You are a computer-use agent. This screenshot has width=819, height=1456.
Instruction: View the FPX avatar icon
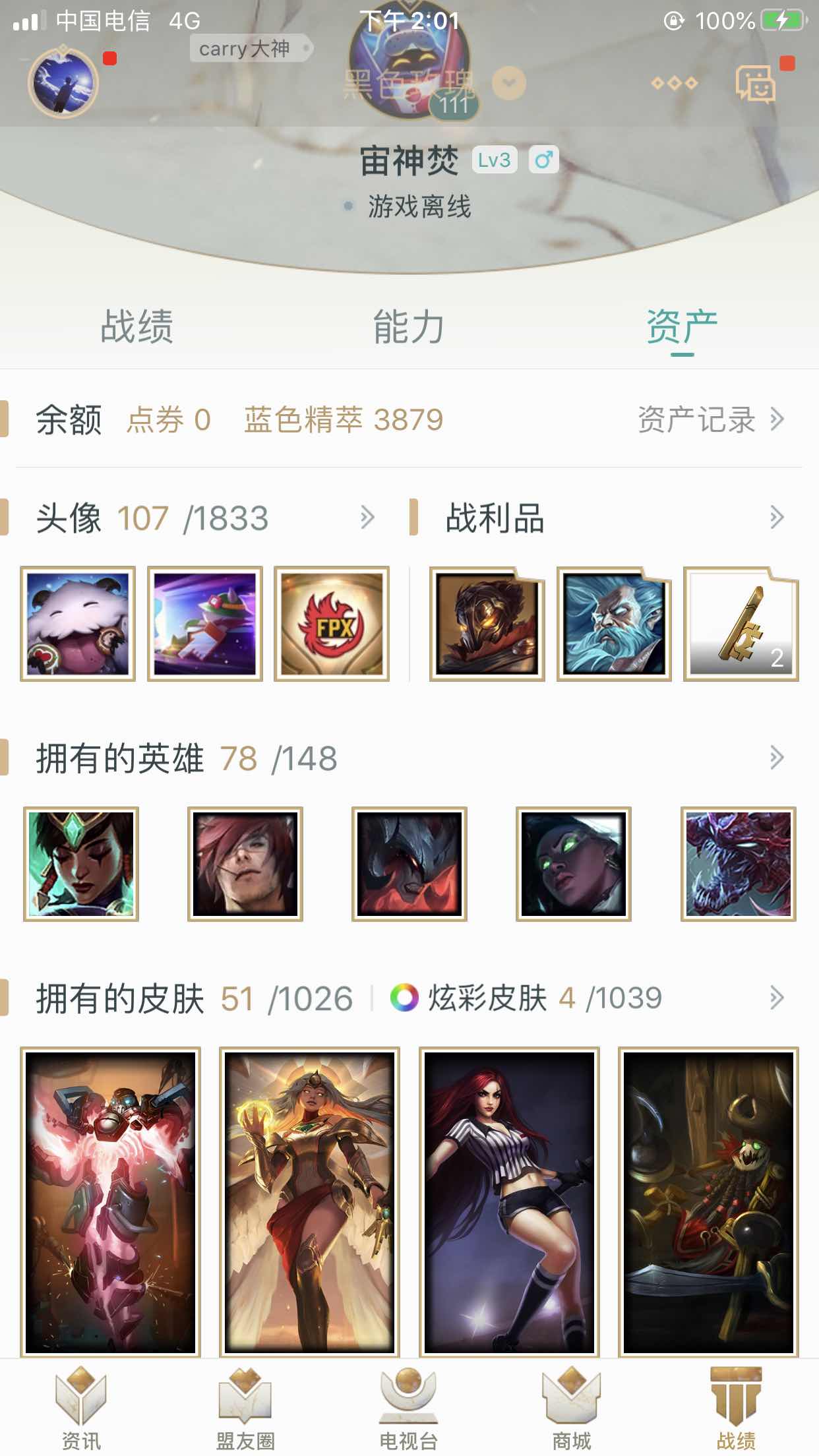(x=332, y=623)
